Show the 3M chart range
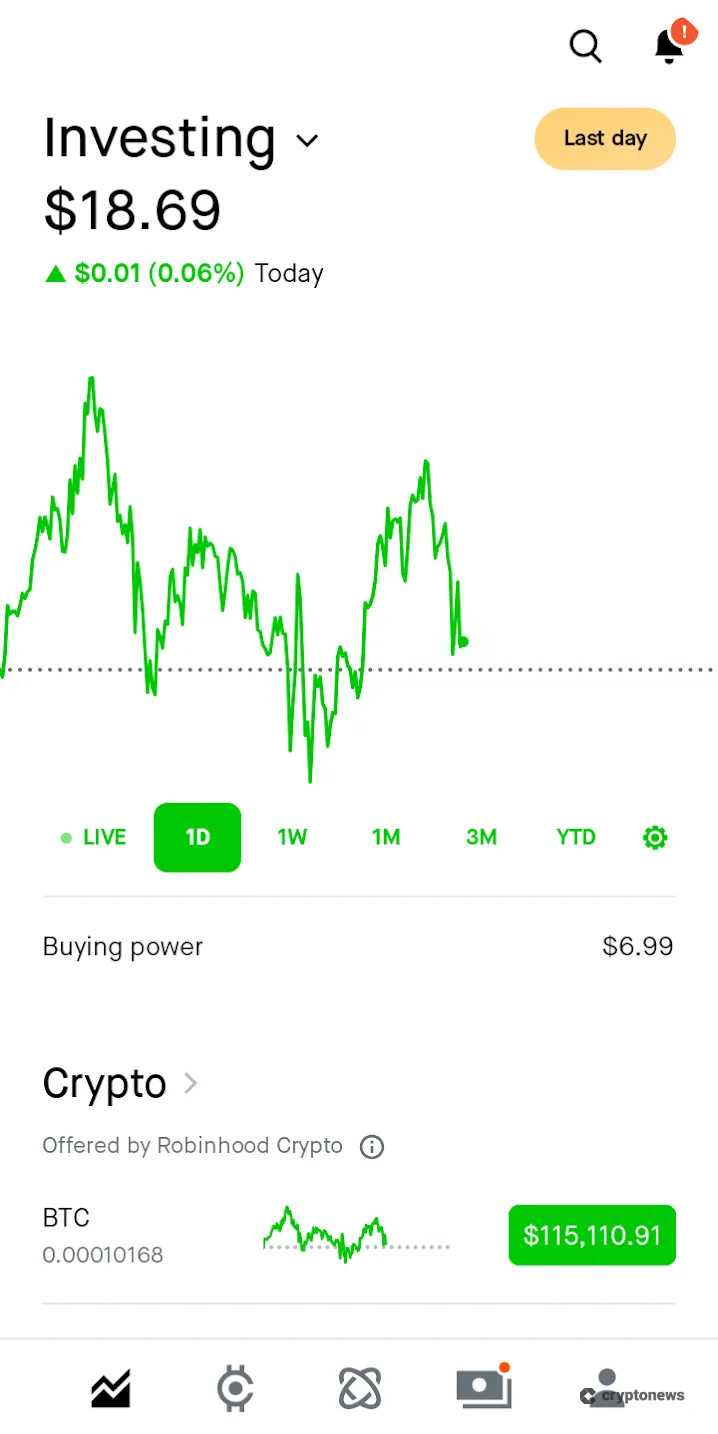 click(x=481, y=837)
